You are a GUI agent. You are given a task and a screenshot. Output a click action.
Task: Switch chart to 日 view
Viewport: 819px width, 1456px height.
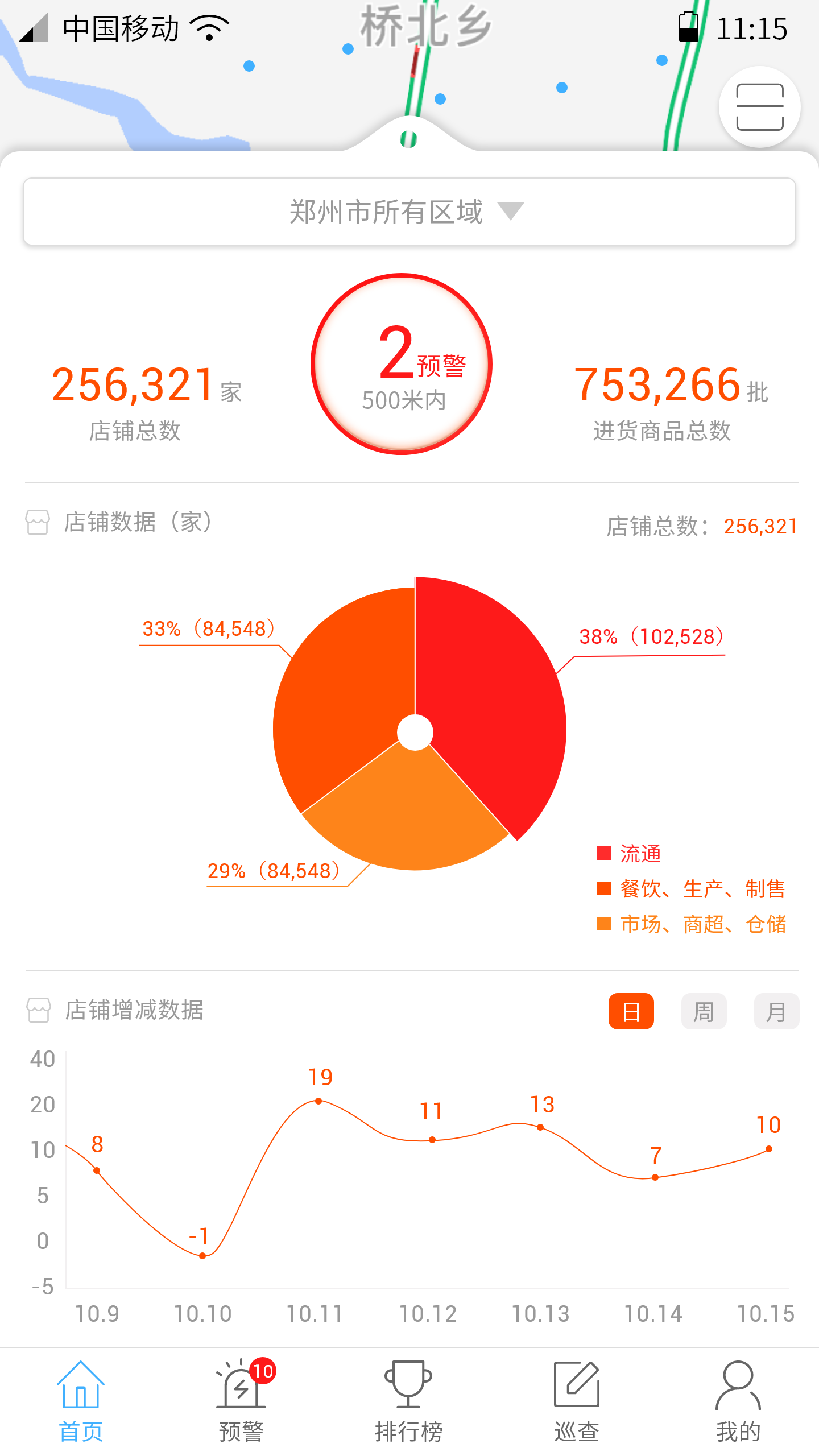[631, 1011]
